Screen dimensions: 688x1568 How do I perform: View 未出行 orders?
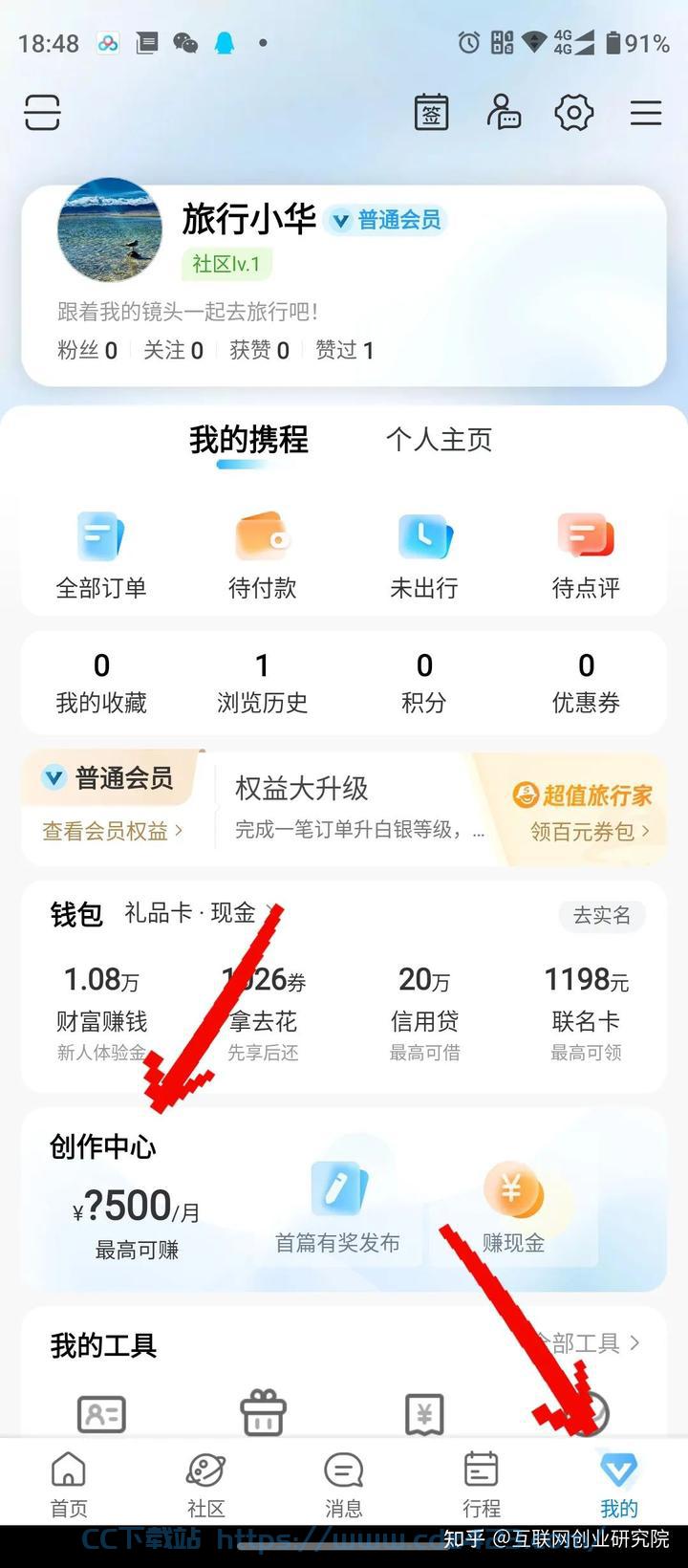point(424,555)
